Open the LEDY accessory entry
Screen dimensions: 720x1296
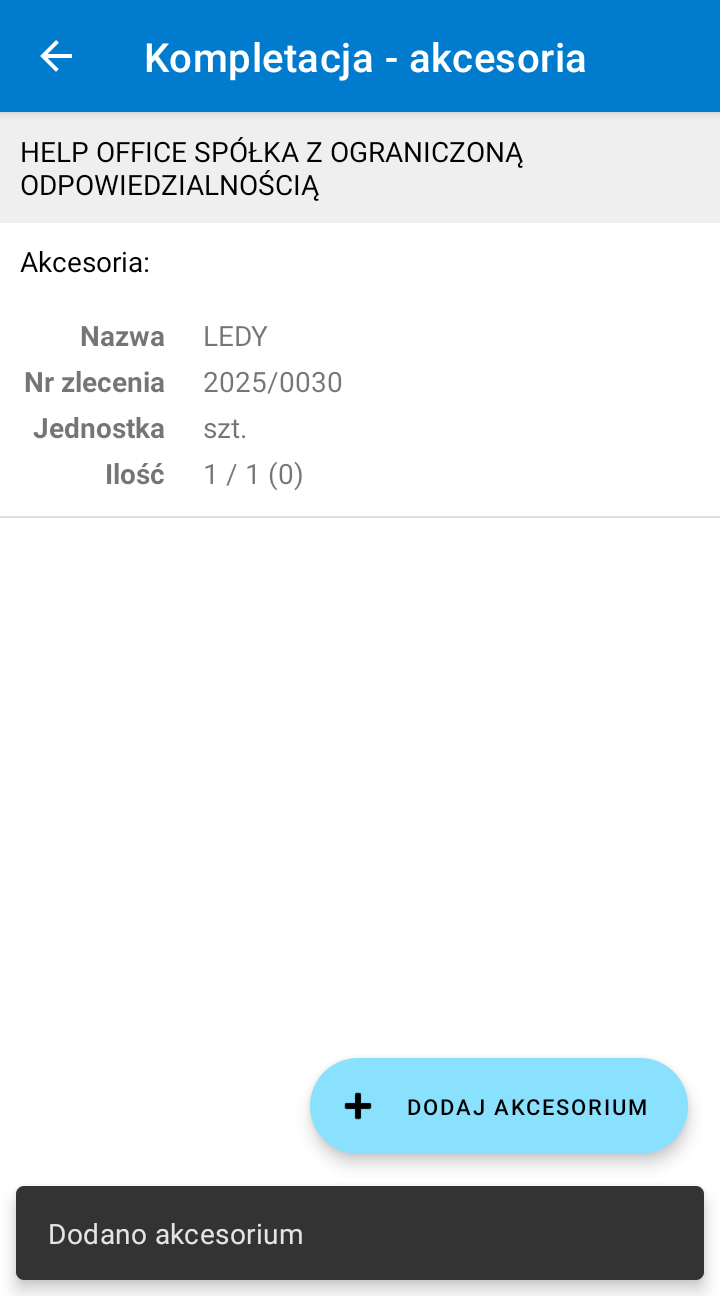click(x=360, y=406)
